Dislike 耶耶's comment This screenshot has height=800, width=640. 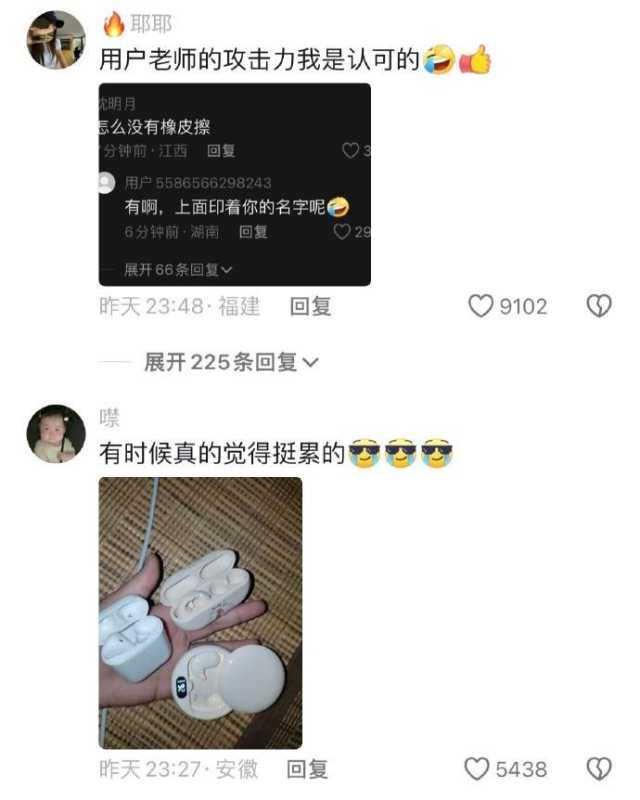598,307
